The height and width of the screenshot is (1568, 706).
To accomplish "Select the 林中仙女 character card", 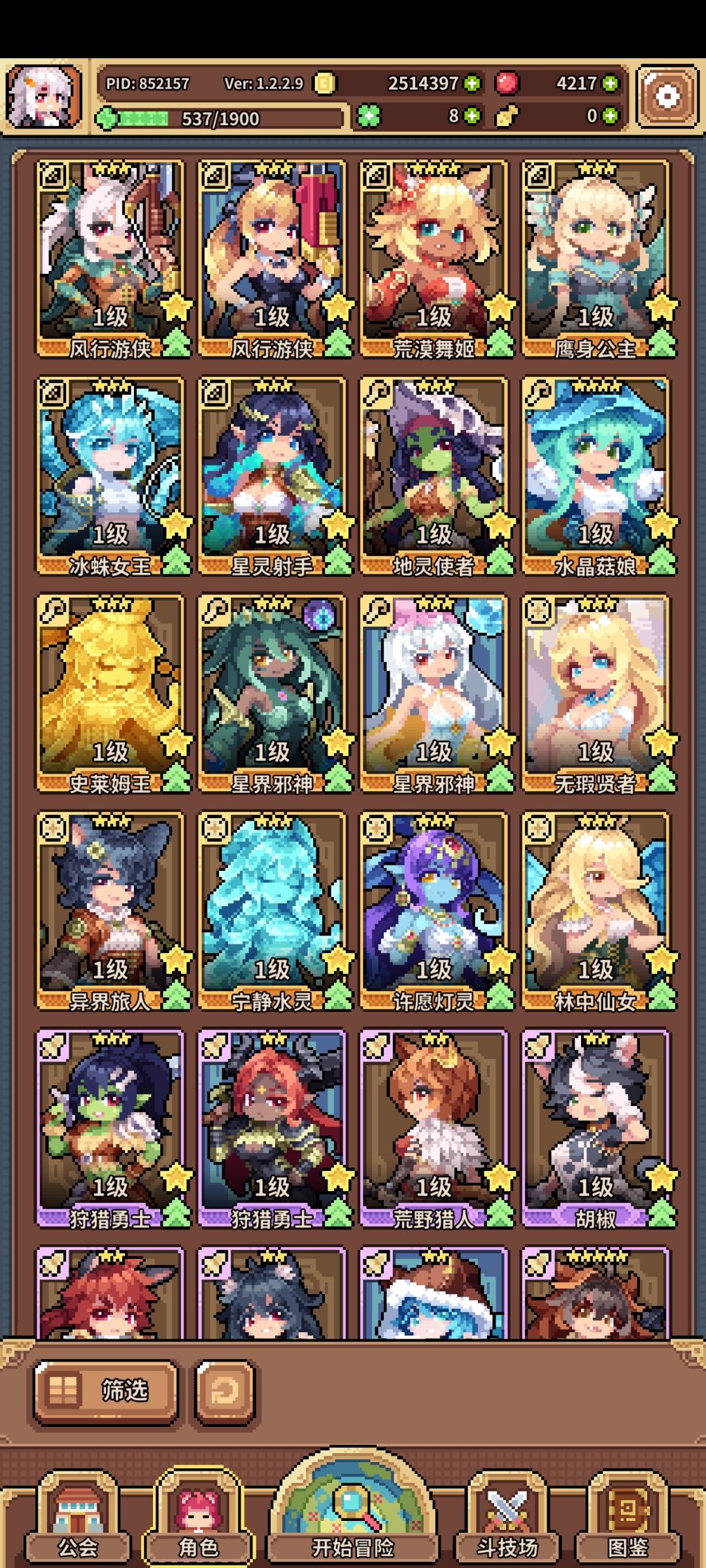I will coord(596,911).
